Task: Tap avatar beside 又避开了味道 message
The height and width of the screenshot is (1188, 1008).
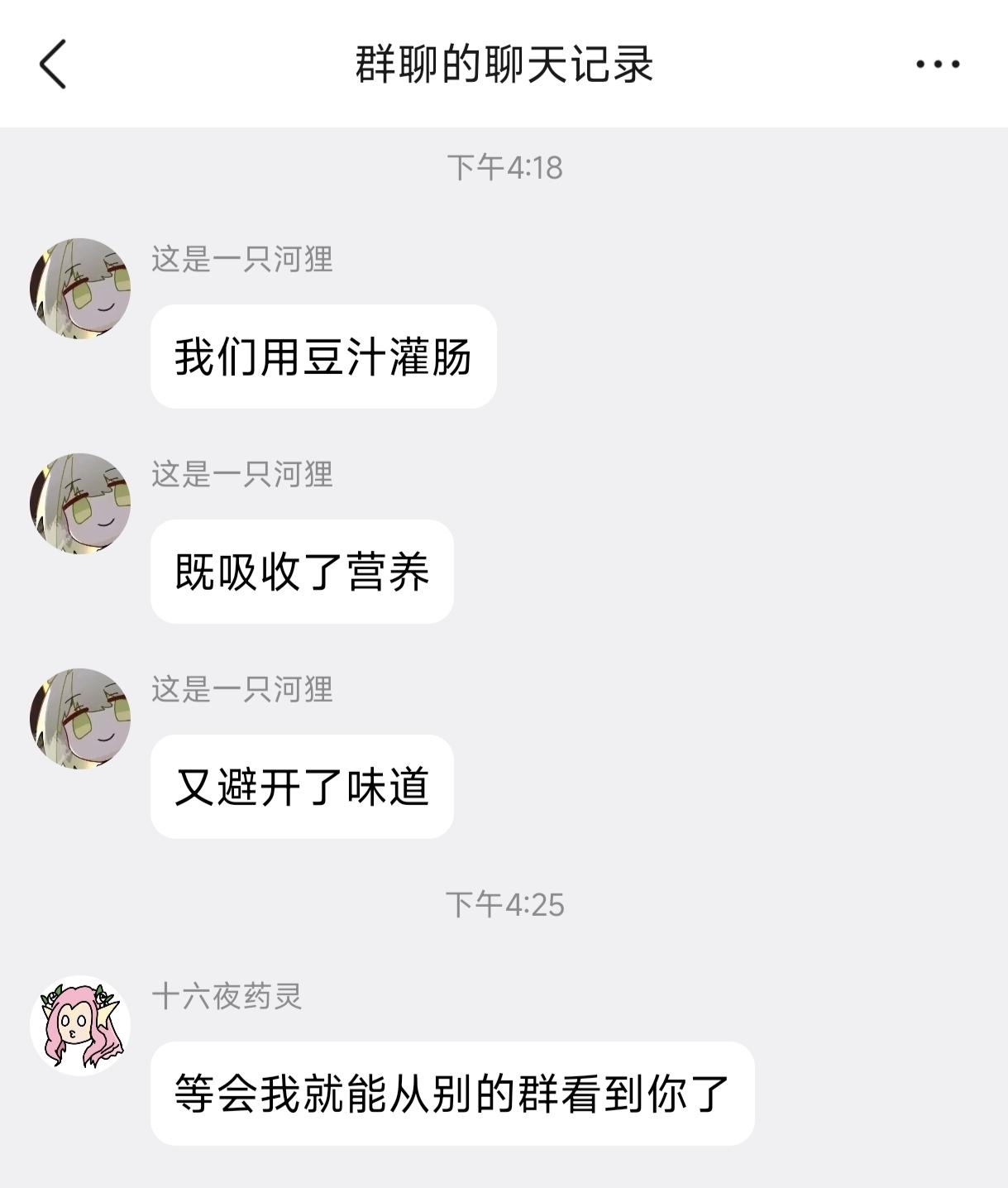Action: (80, 718)
